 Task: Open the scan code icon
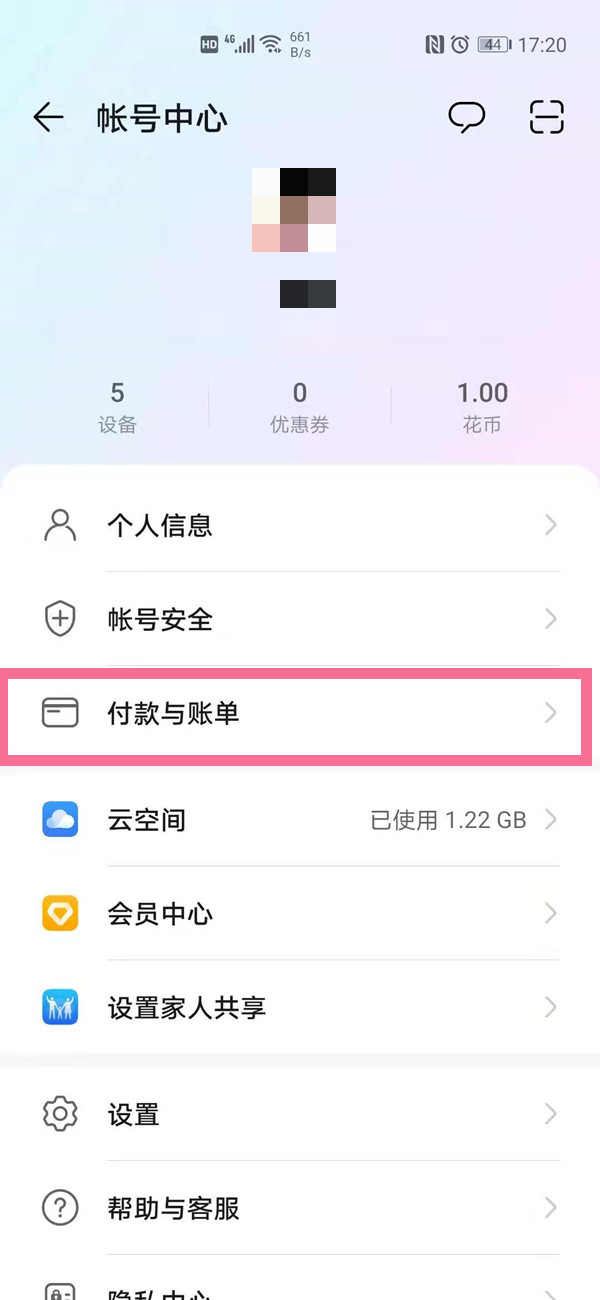point(546,118)
